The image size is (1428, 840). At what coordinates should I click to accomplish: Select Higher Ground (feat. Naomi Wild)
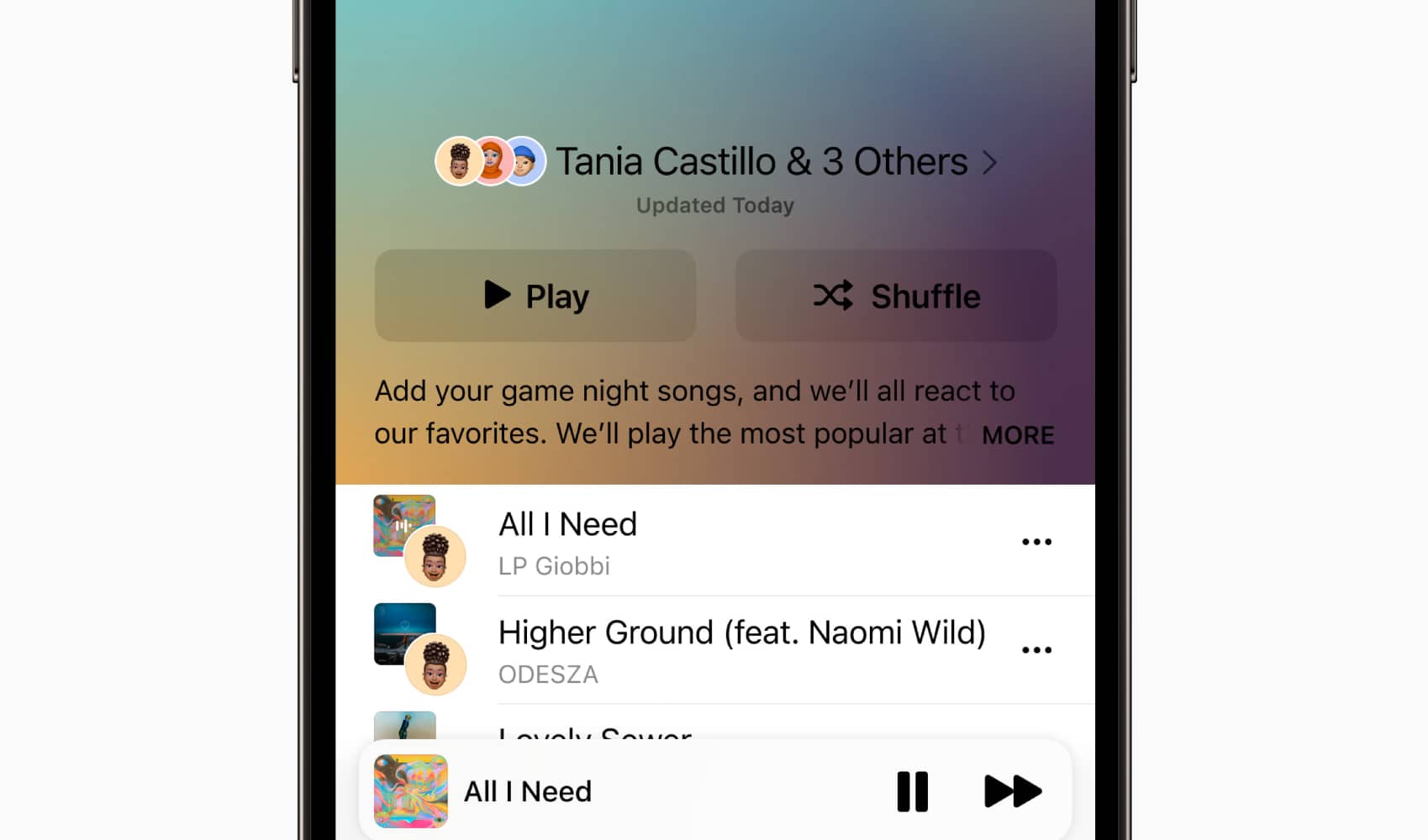pyautogui.click(x=740, y=650)
